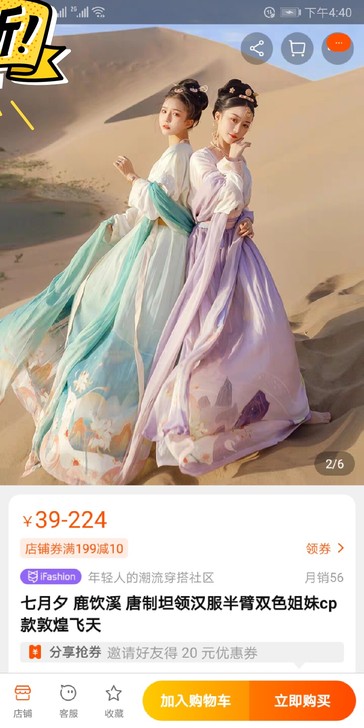Contact 客服 customer service
The height and width of the screenshot is (728, 364).
[x=68, y=701]
